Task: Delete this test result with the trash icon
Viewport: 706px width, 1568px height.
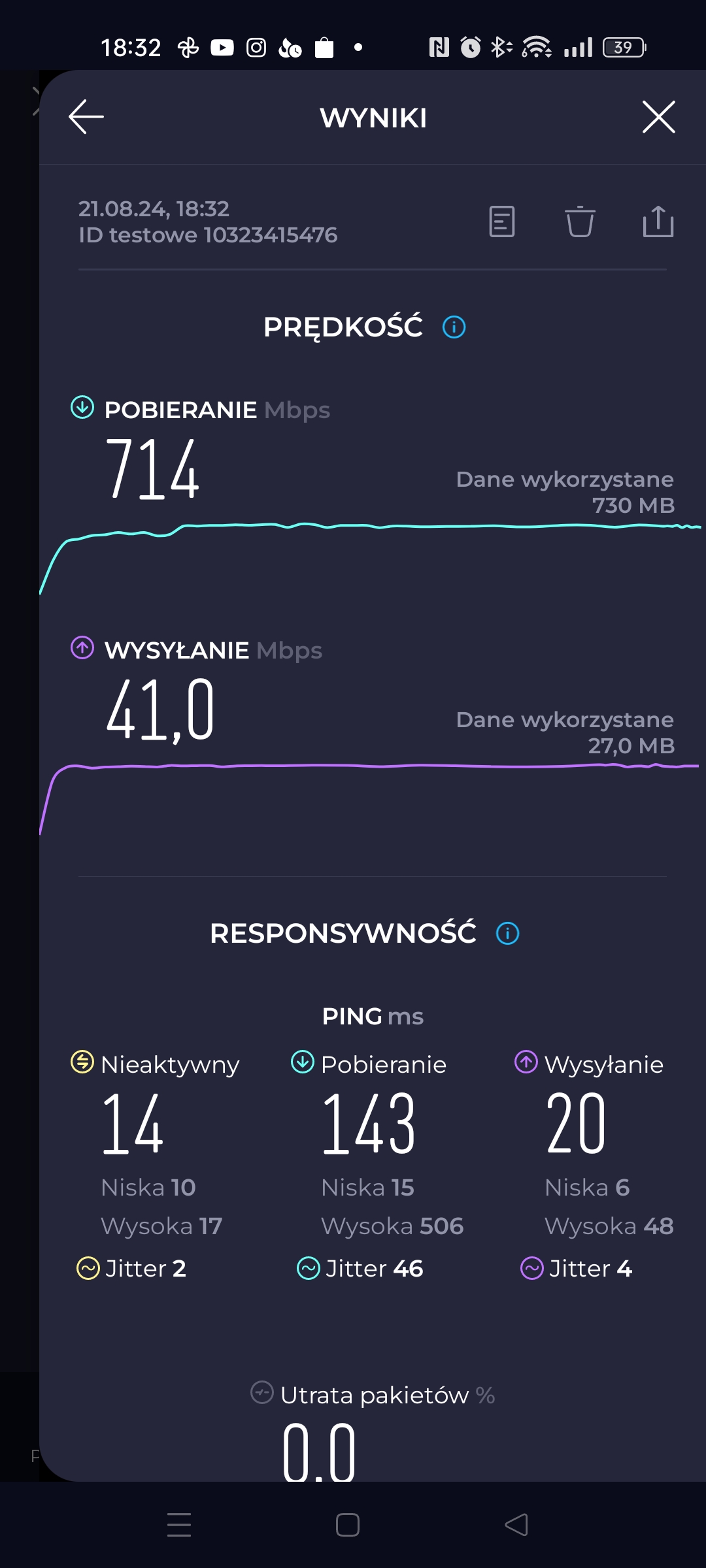Action: (x=580, y=221)
